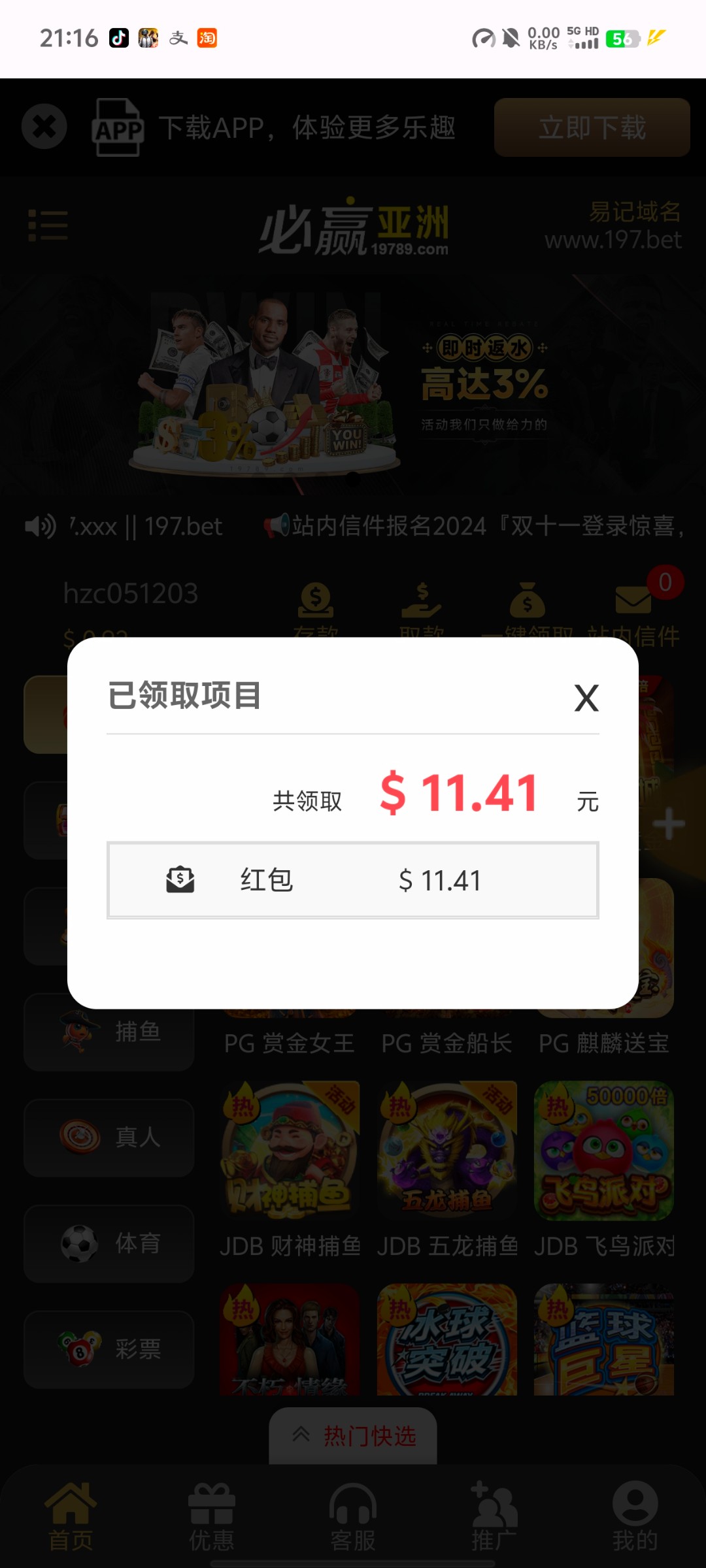Select the 真人 game category
Screen dimensions: 706x1568
click(109, 1137)
